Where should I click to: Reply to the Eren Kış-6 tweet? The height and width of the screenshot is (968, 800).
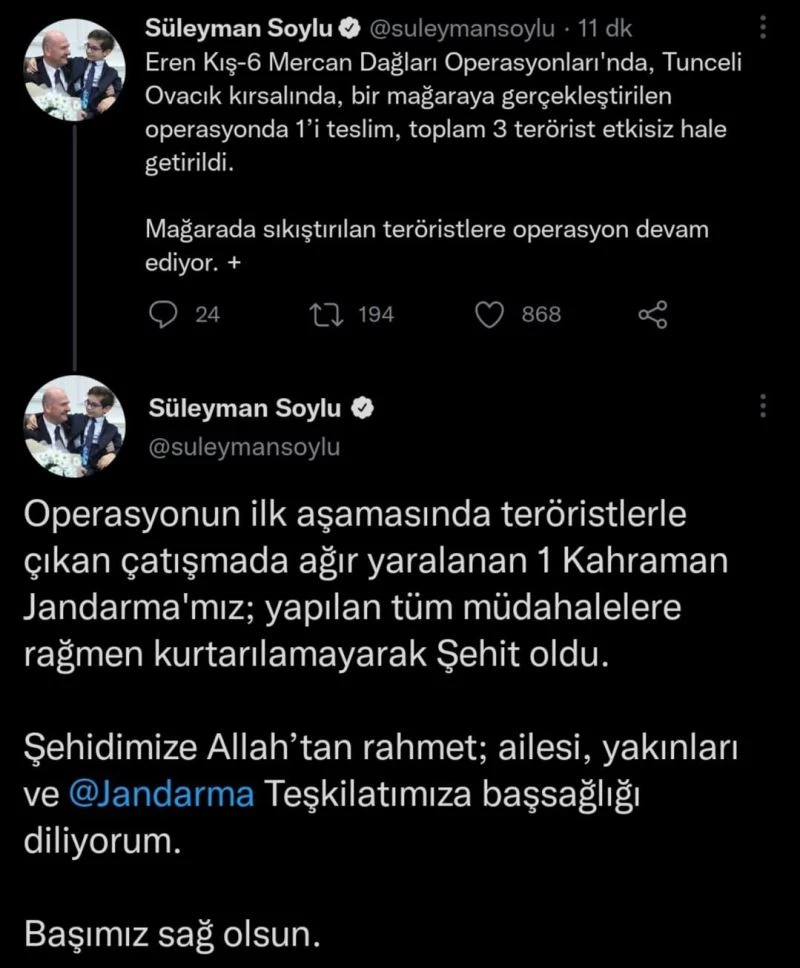coord(163,315)
